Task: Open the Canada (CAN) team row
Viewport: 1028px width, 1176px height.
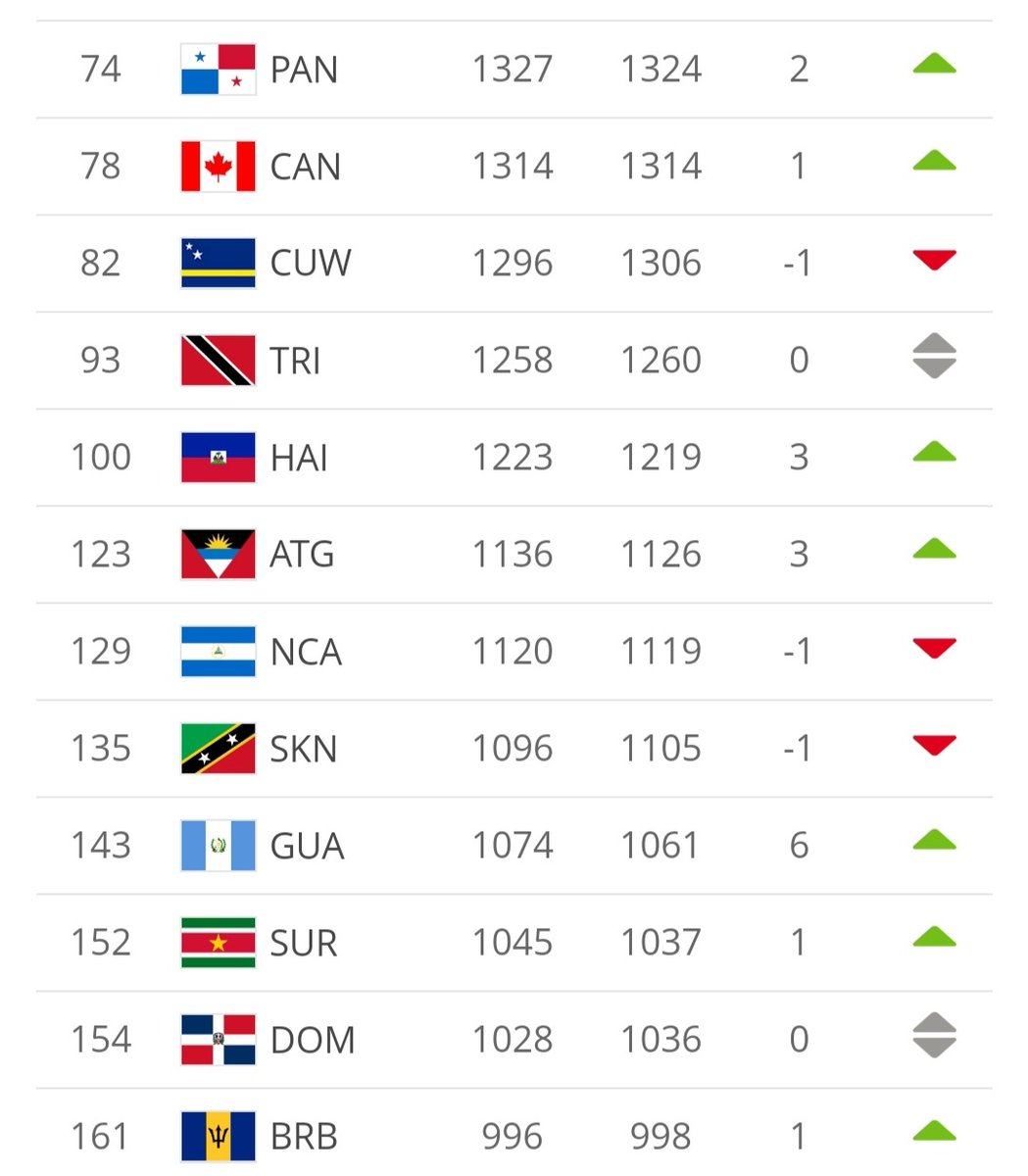Action: coord(305,167)
